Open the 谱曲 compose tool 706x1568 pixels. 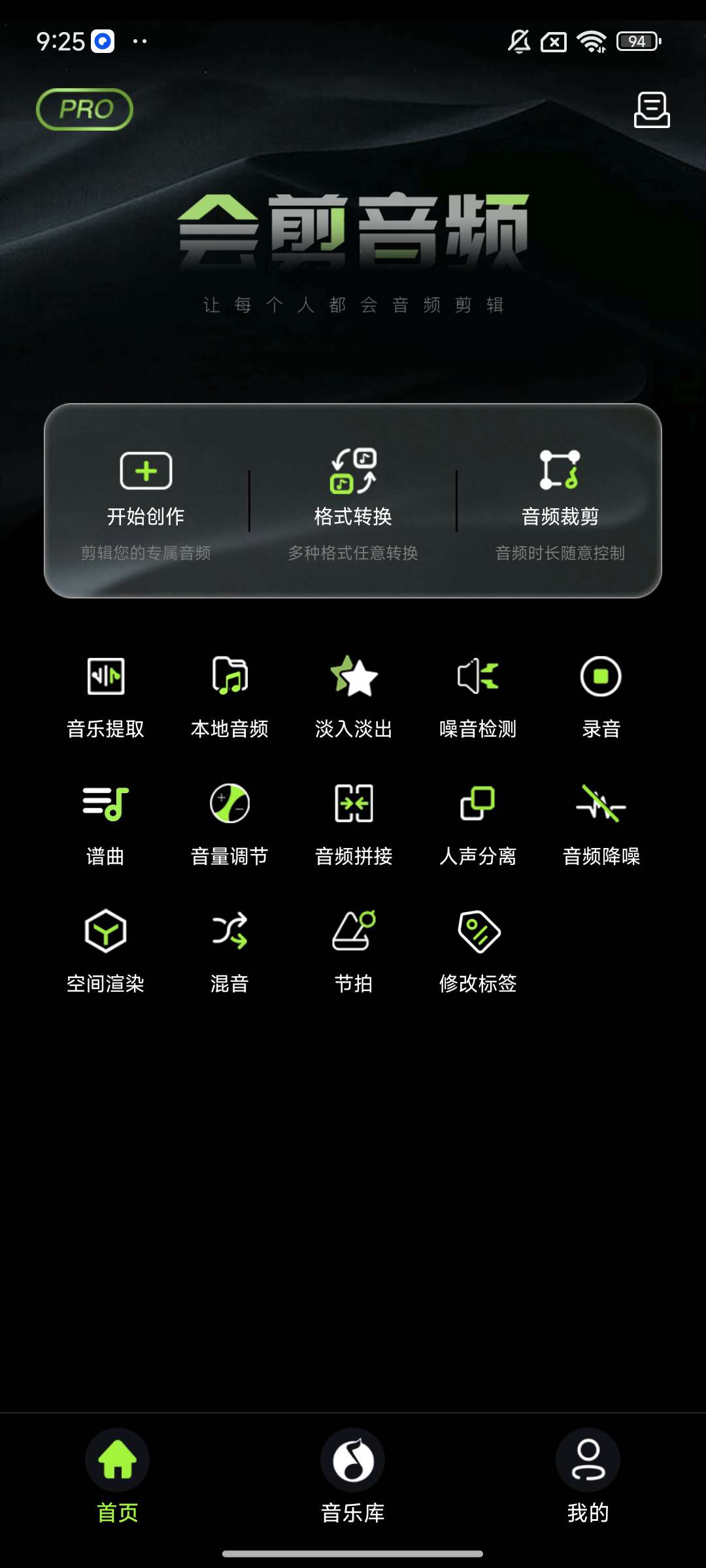pos(105,824)
